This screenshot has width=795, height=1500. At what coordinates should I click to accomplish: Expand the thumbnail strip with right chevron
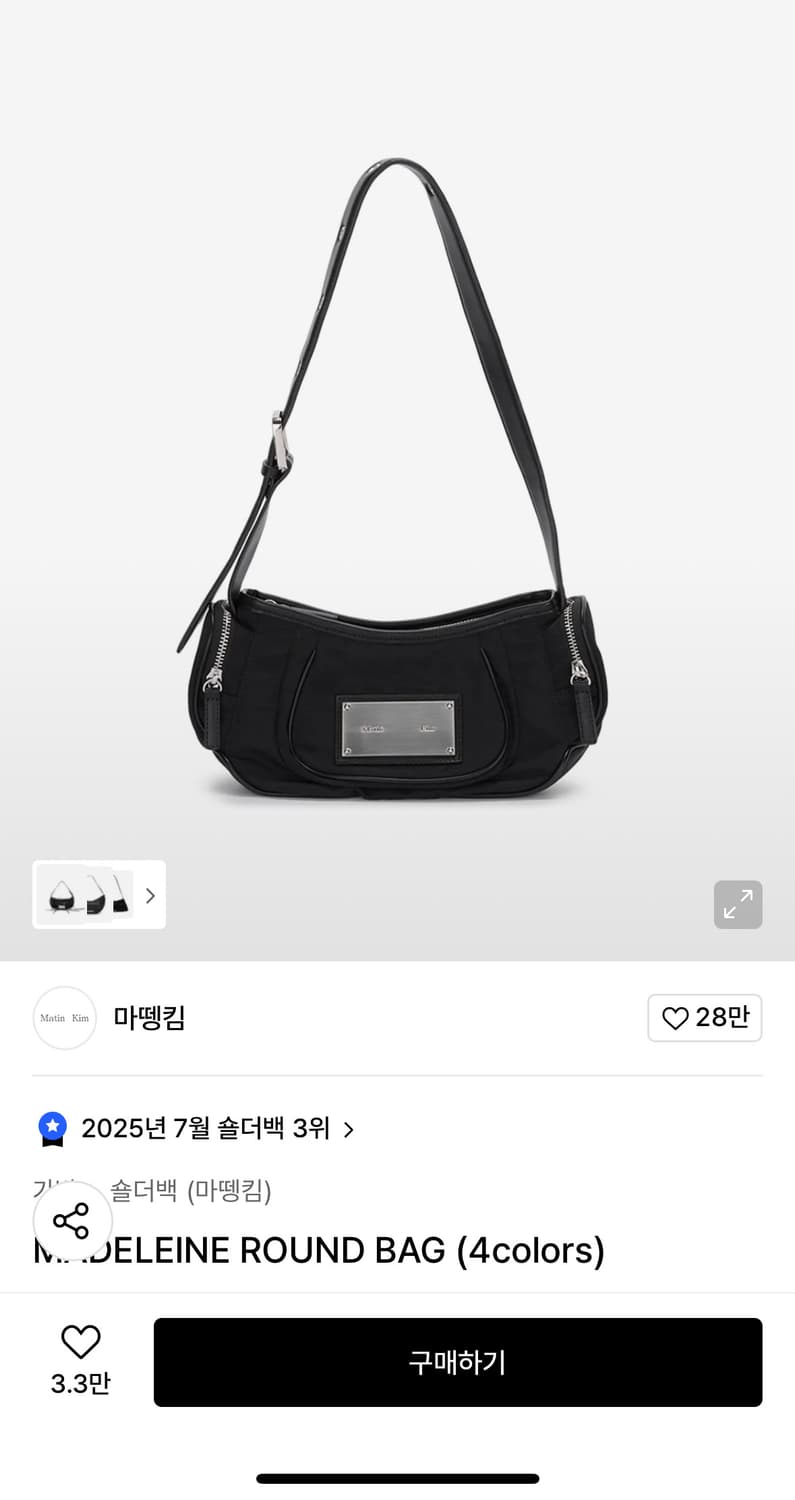coord(150,895)
